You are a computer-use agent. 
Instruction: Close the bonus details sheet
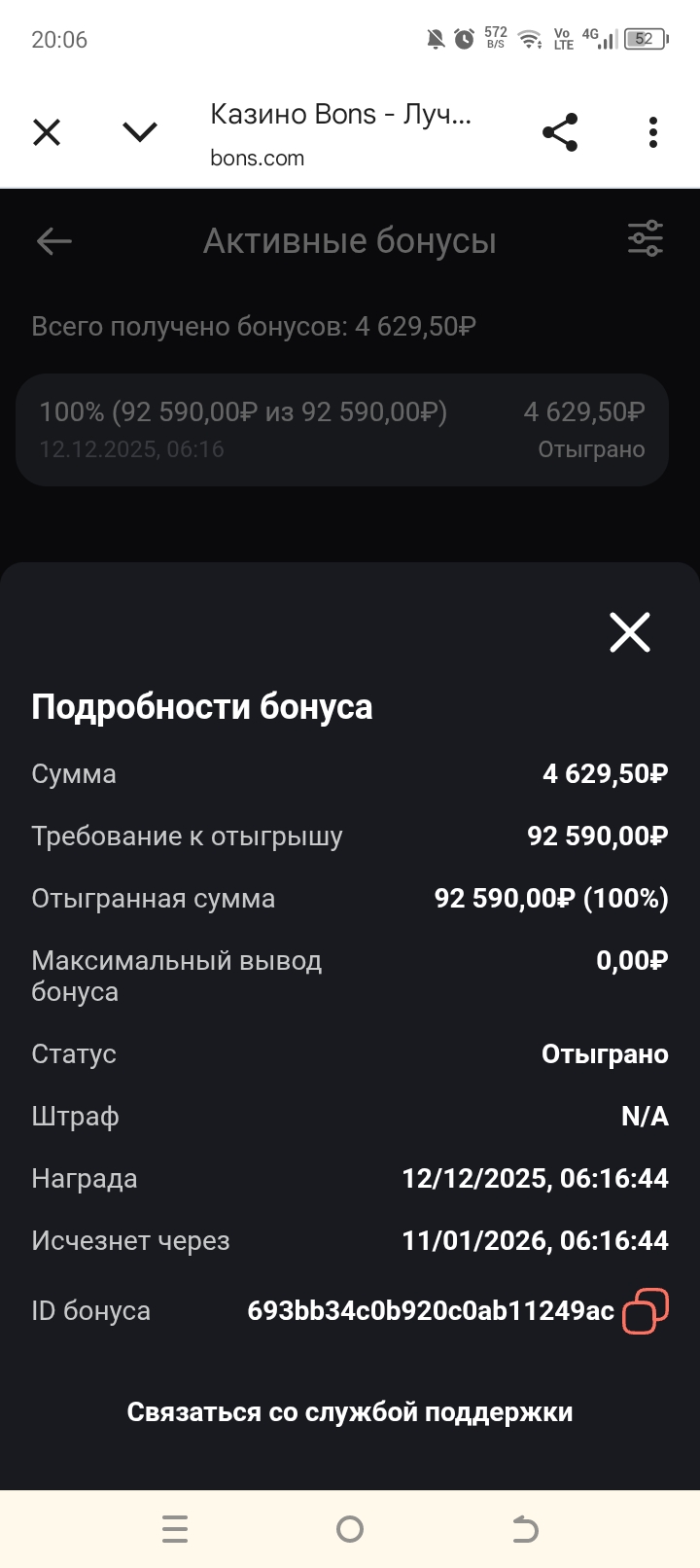[629, 632]
